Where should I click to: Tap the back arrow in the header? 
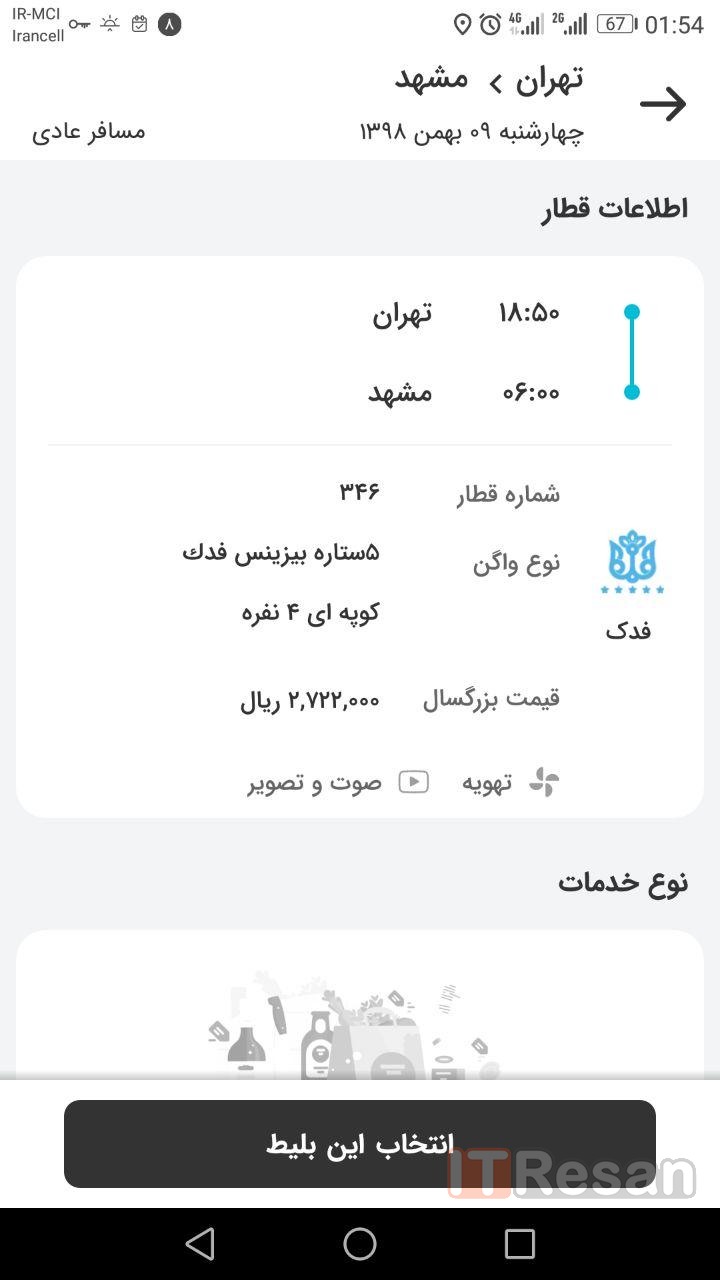(663, 104)
